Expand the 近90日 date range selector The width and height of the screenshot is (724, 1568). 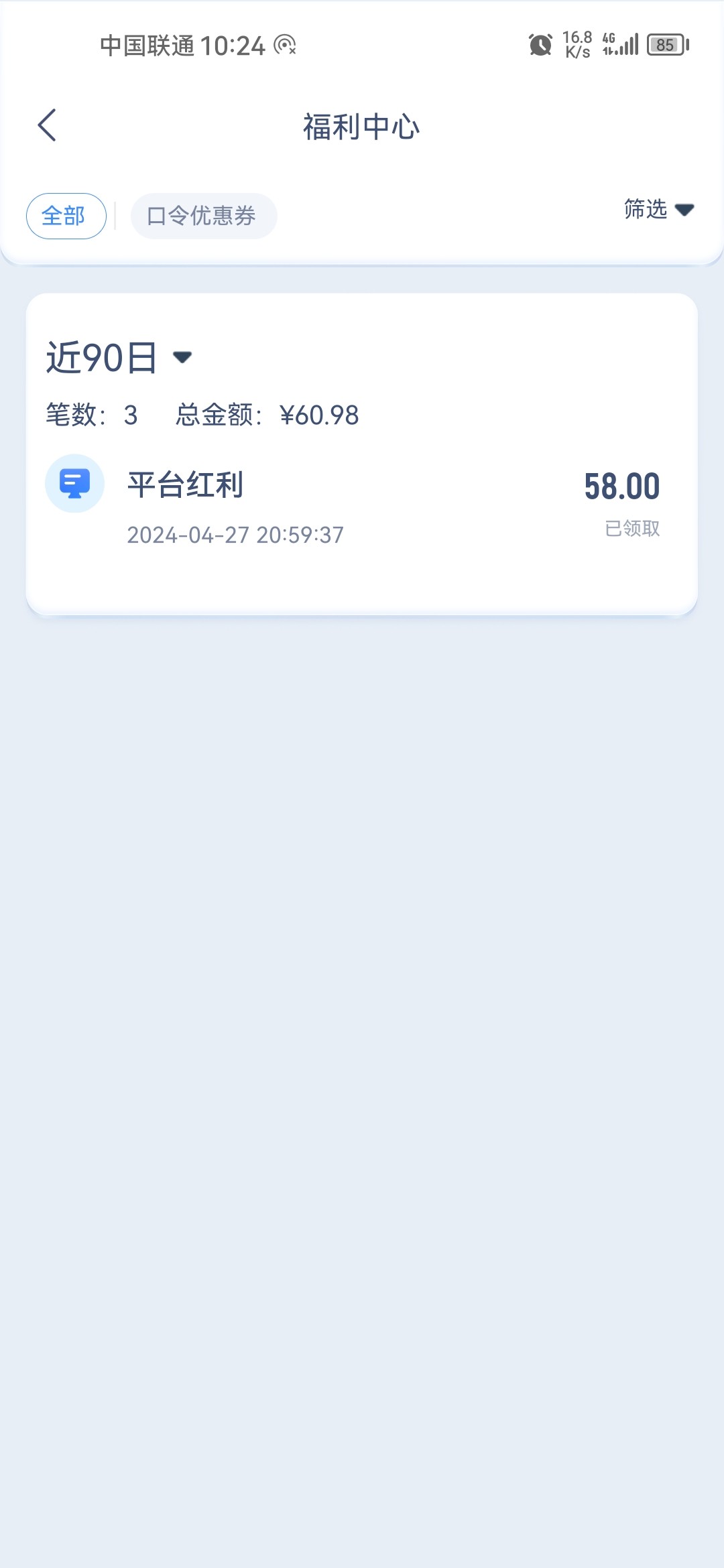coord(119,357)
